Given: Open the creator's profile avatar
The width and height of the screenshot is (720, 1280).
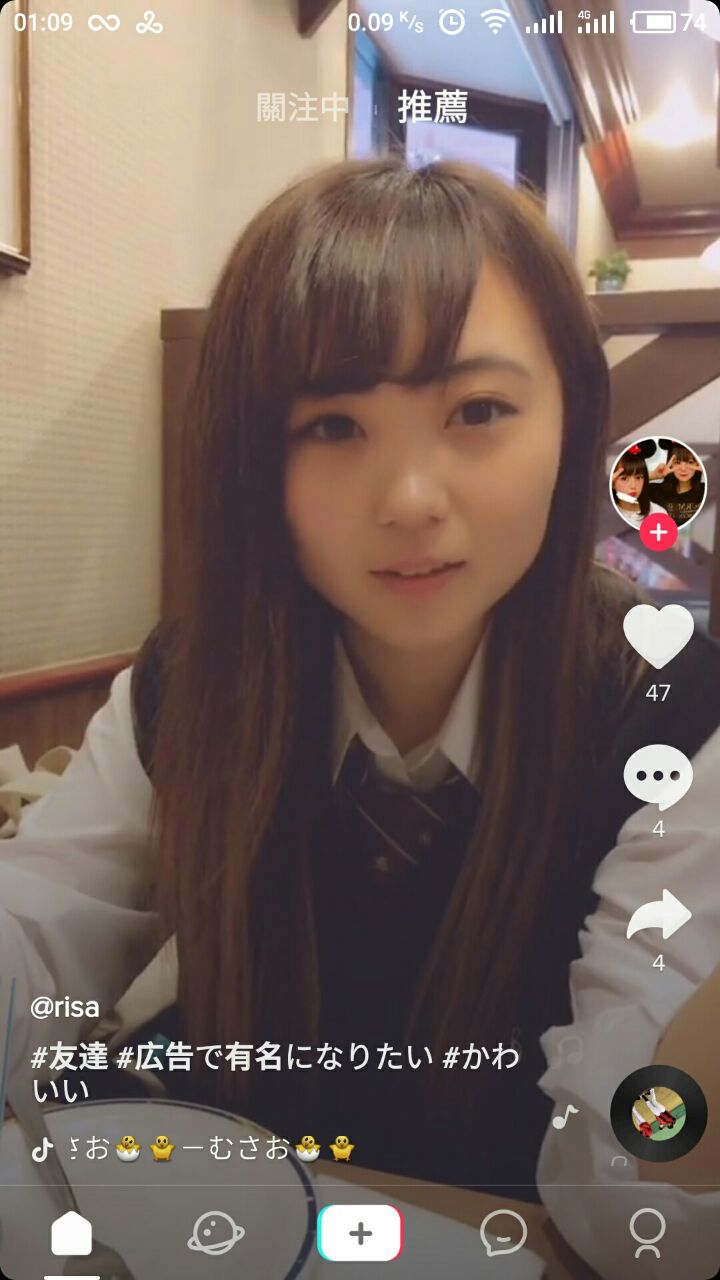Looking at the screenshot, I should point(658,484).
